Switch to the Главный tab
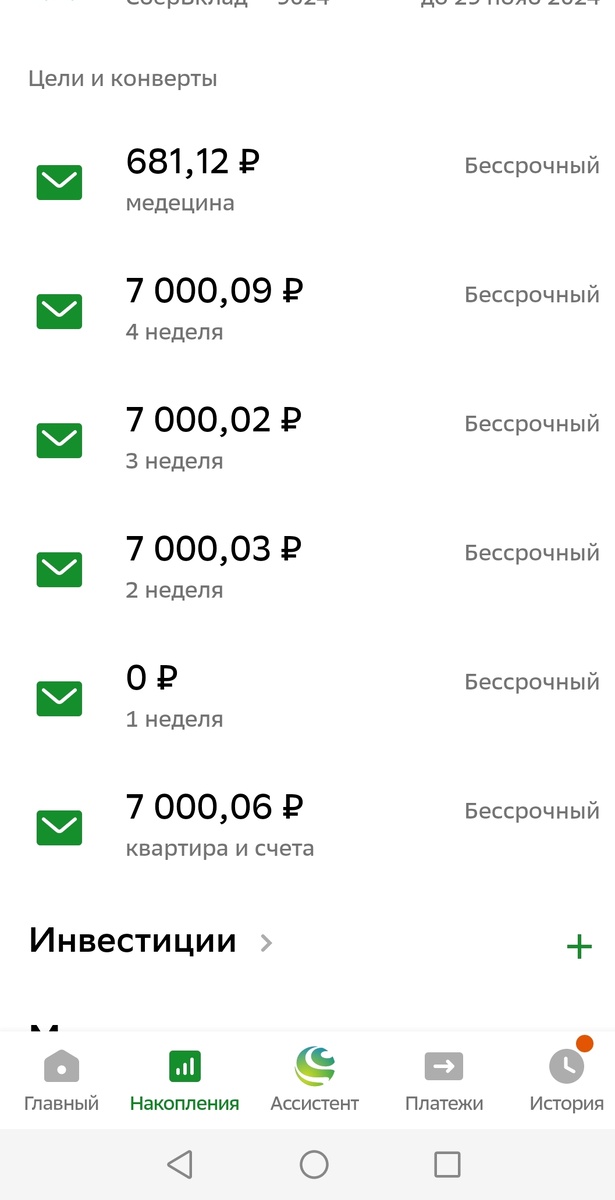The height and width of the screenshot is (1200, 615). tap(61, 1081)
